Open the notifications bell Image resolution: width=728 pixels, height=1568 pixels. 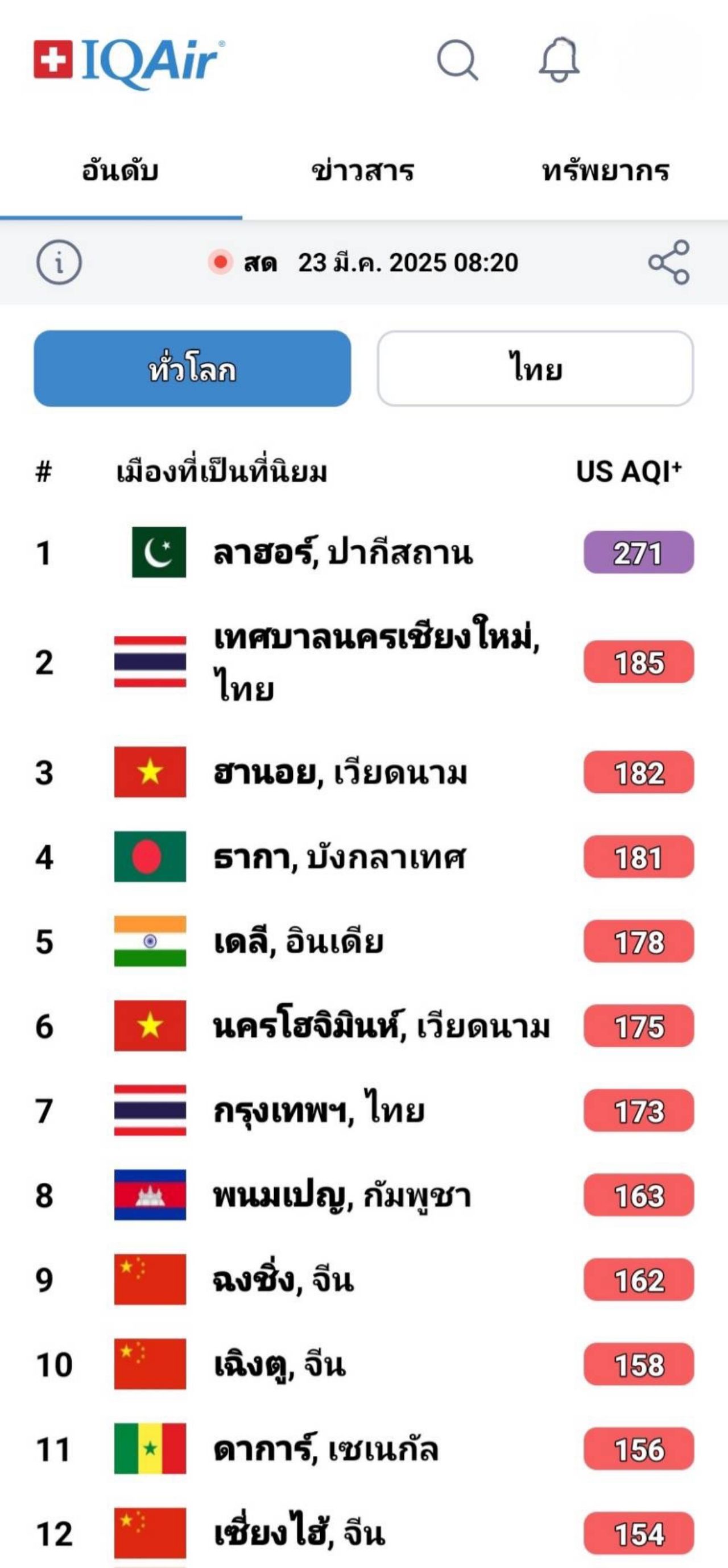(559, 60)
